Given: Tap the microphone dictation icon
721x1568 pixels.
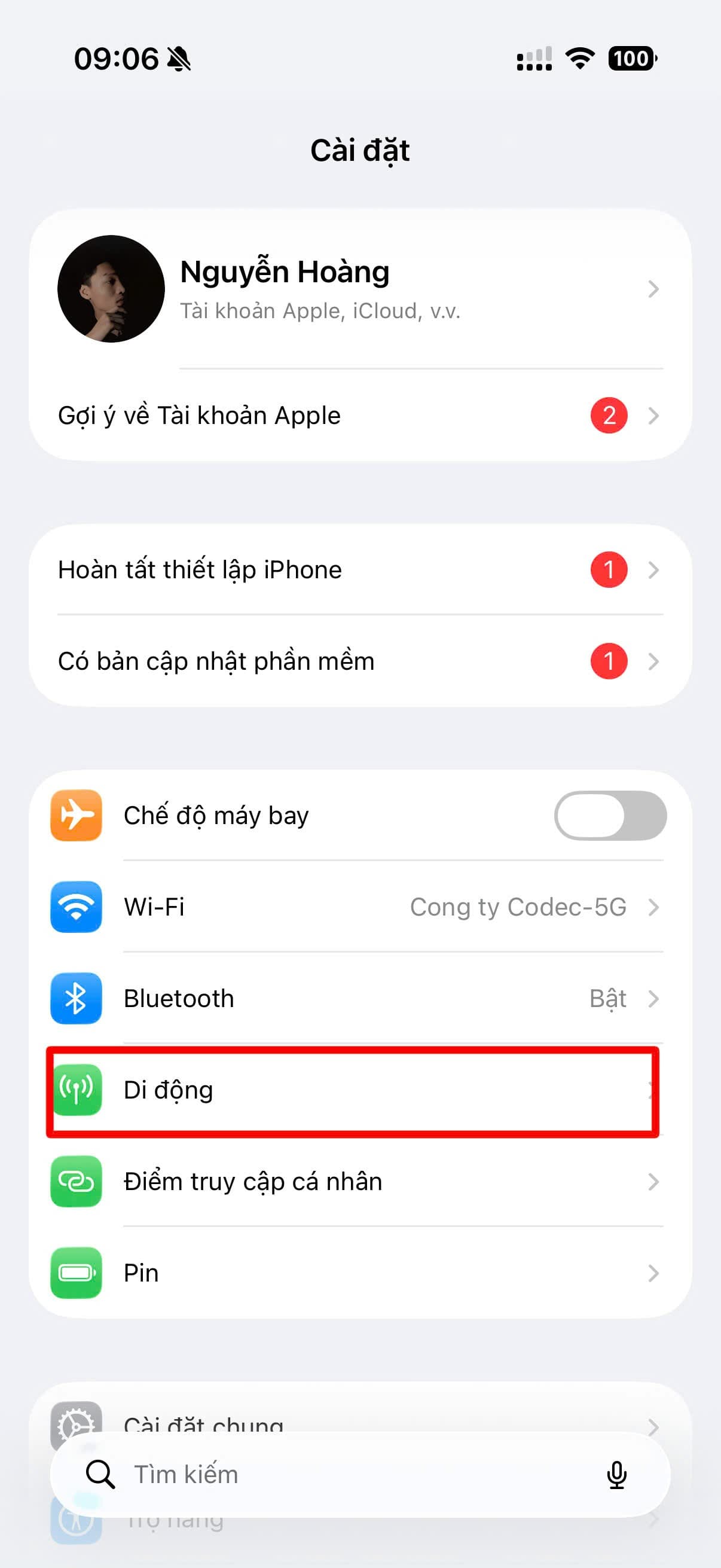Looking at the screenshot, I should click(616, 1474).
